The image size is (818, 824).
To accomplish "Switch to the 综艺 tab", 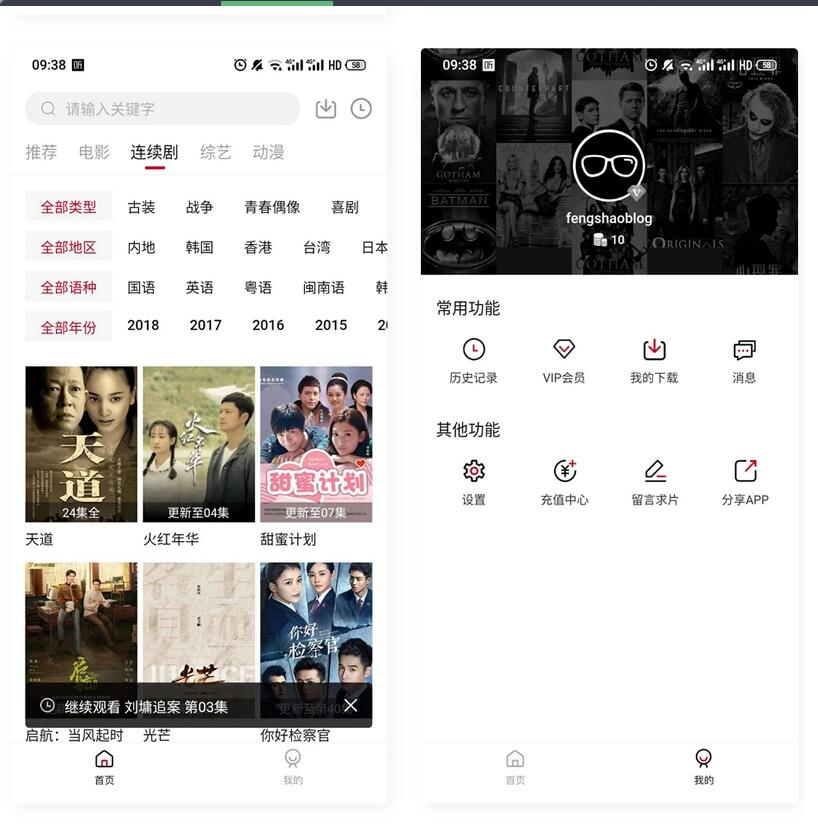I will (x=215, y=152).
